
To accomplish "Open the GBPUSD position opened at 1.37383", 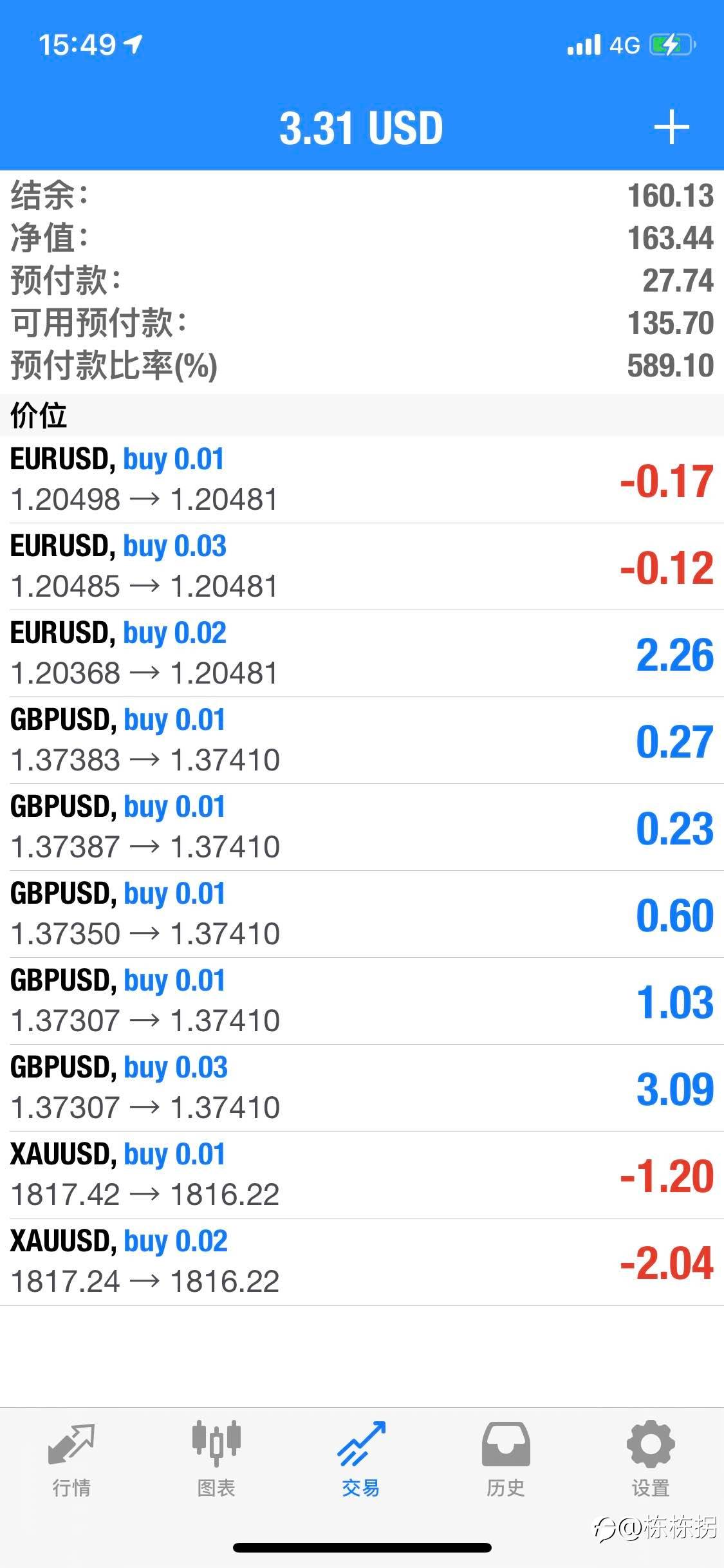I will (x=362, y=741).
